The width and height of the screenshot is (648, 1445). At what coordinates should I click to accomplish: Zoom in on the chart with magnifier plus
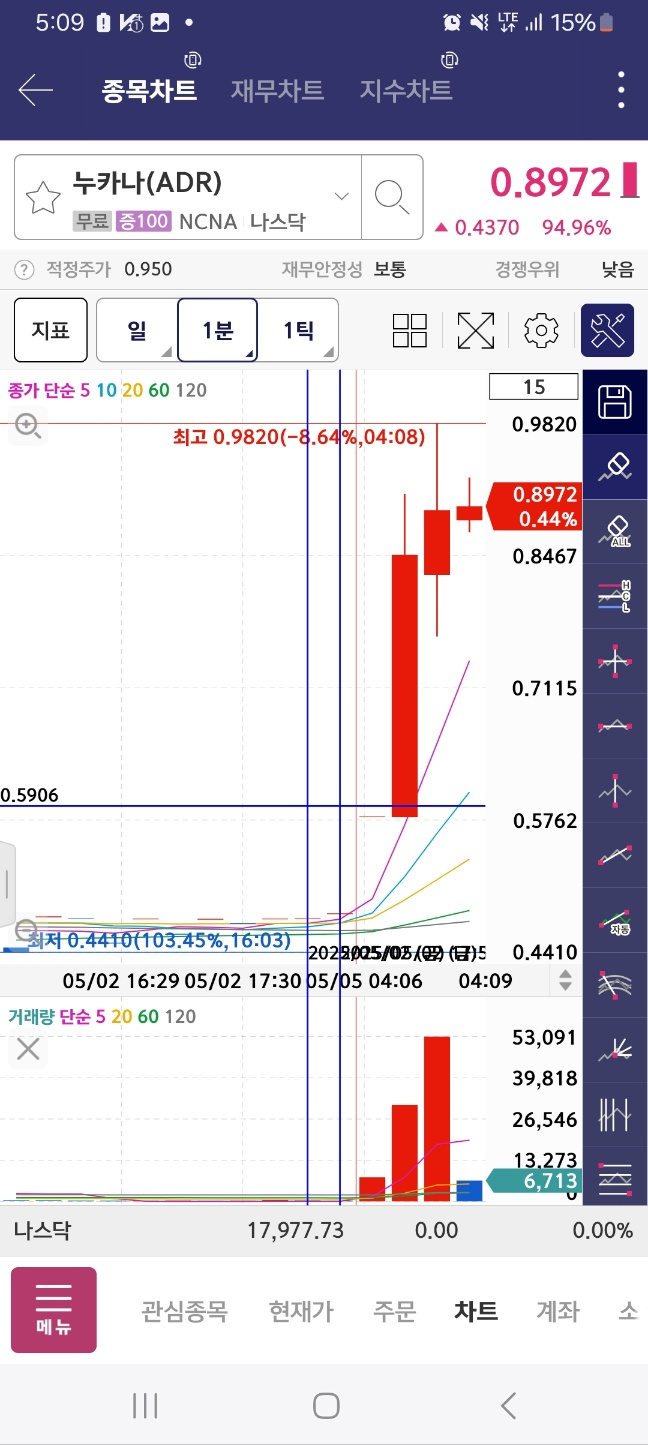(28, 427)
